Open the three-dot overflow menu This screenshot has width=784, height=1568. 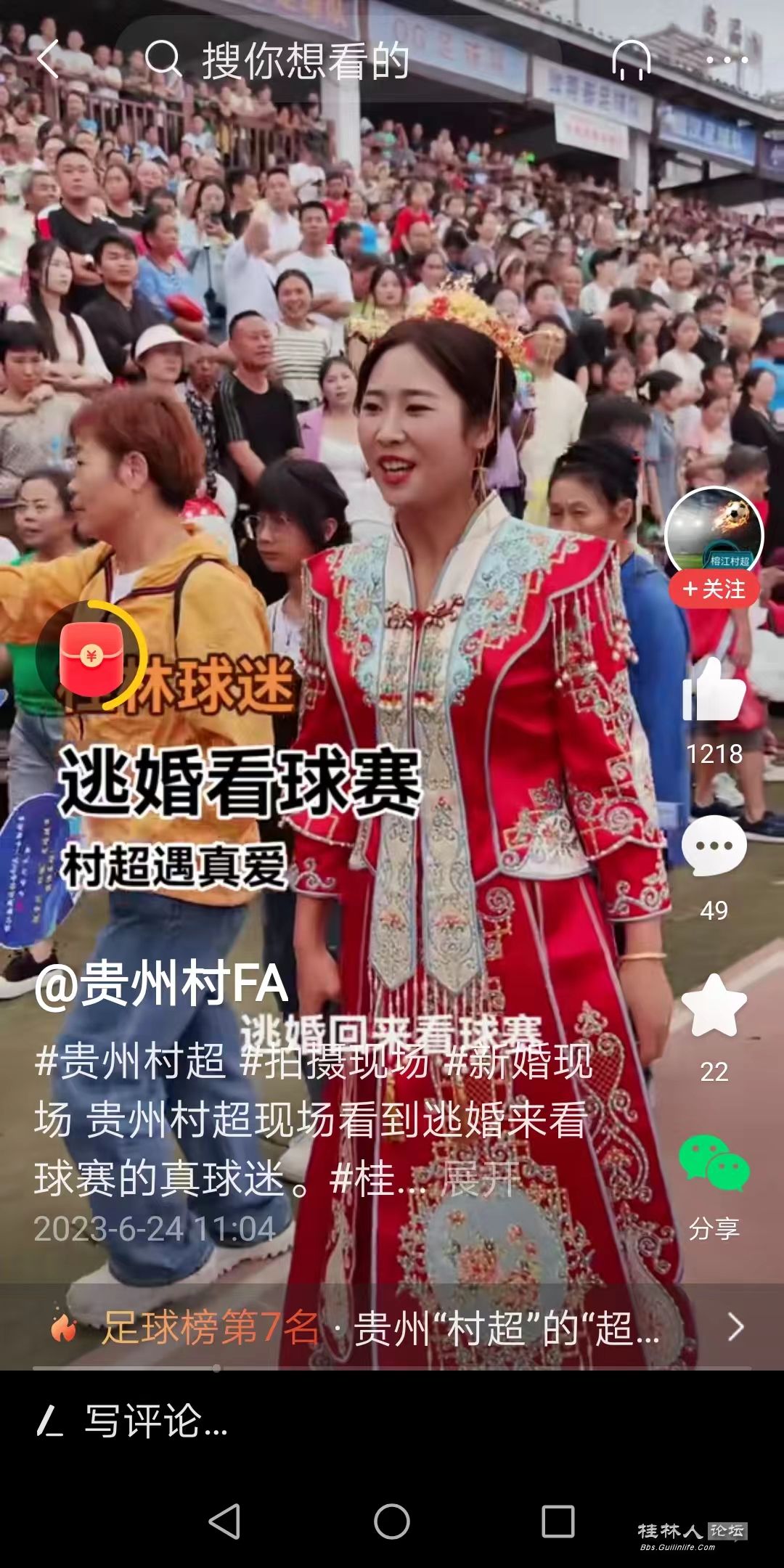pyautogui.click(x=725, y=60)
